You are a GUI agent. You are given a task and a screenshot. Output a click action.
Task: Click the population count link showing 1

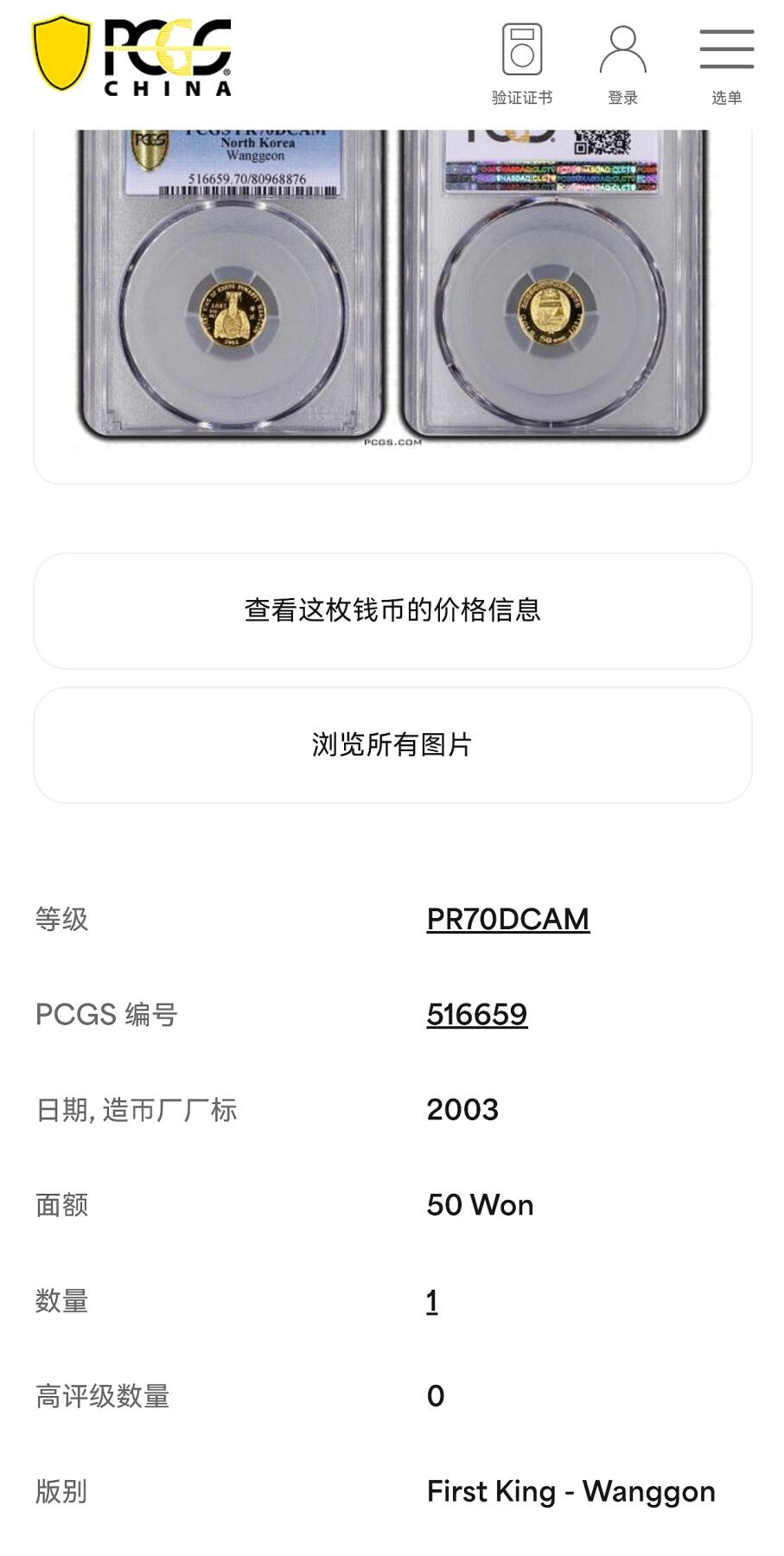432,1300
